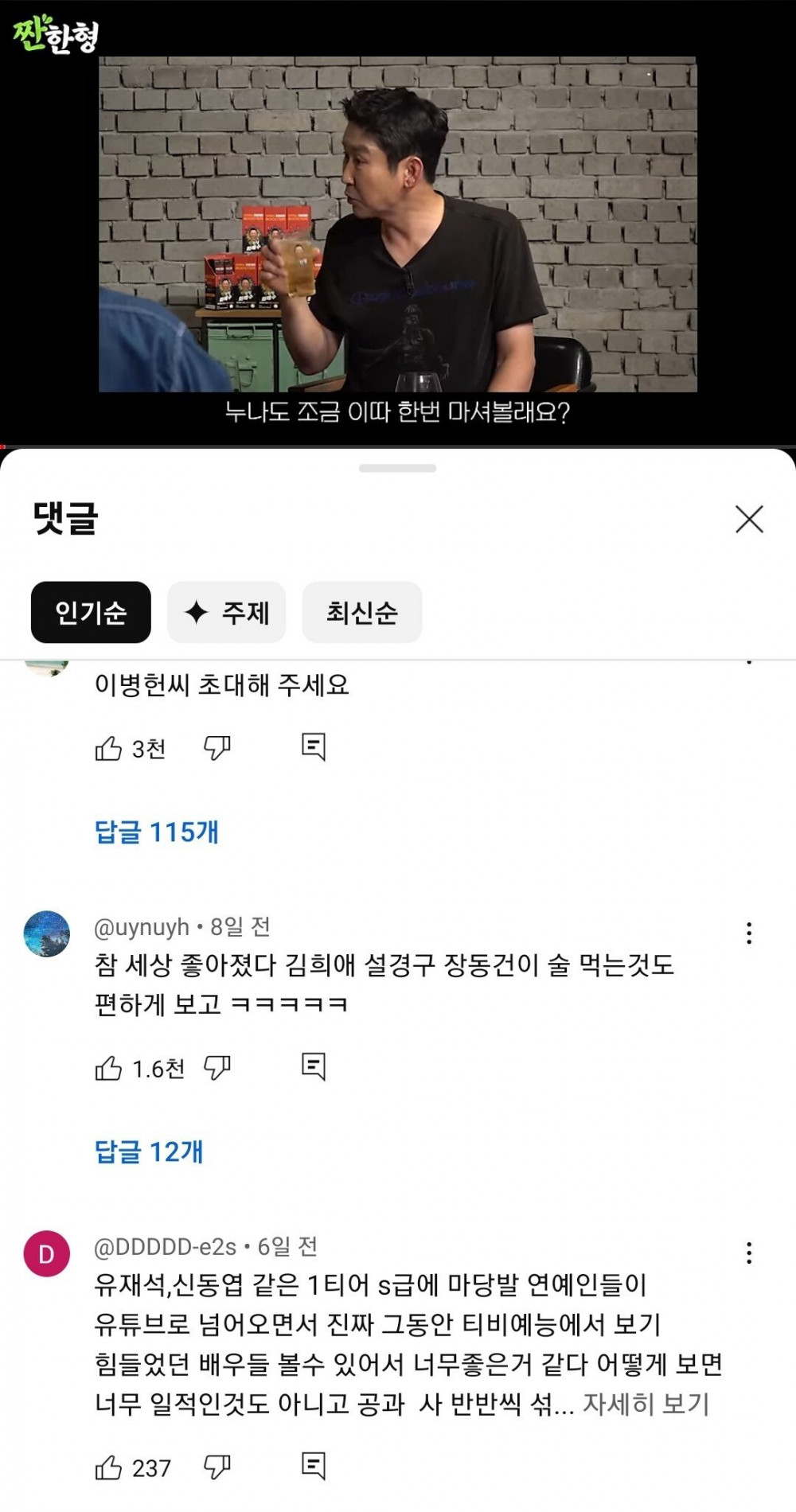
Task: Reply to @DDDDD-e2s's comment
Action: pyautogui.click(x=314, y=1466)
